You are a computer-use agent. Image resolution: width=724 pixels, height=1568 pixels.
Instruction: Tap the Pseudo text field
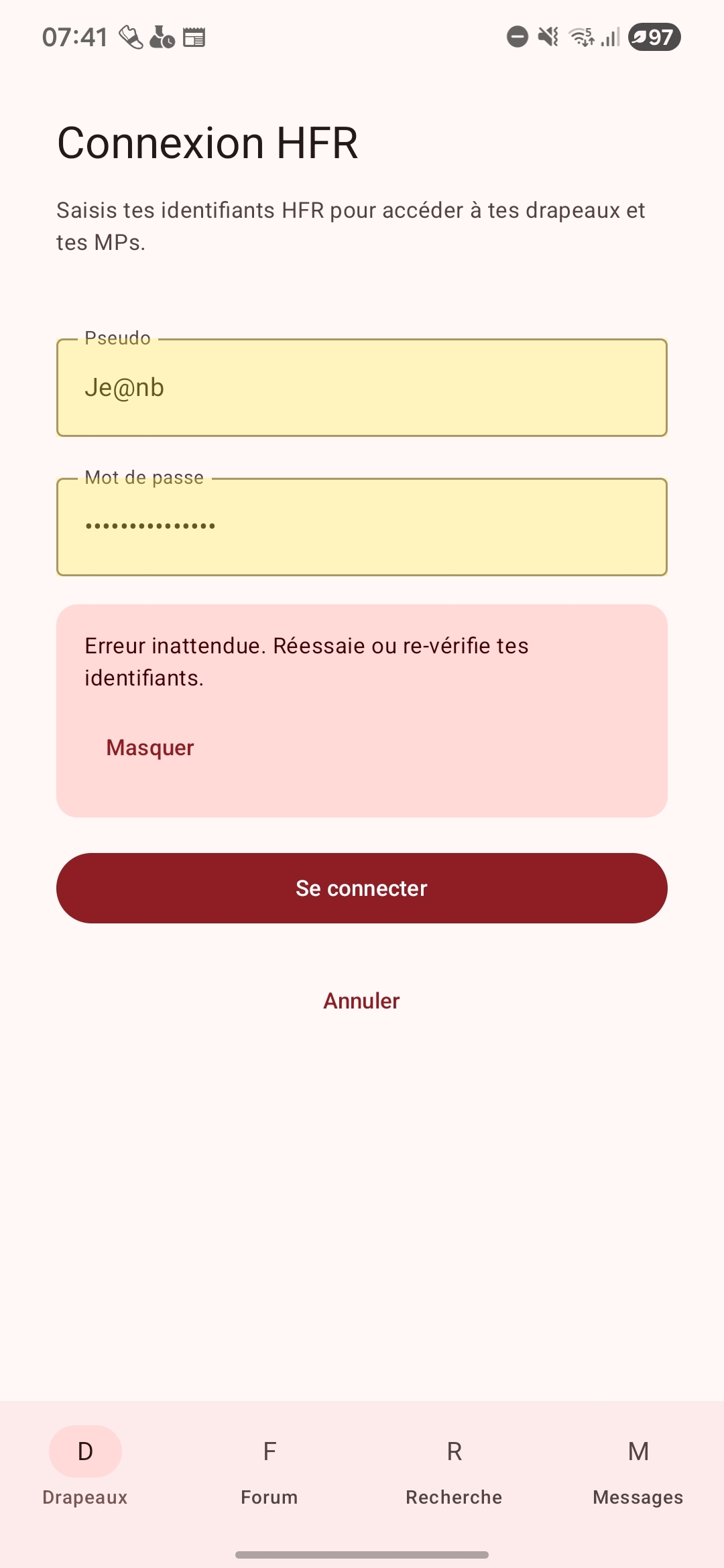(362, 387)
